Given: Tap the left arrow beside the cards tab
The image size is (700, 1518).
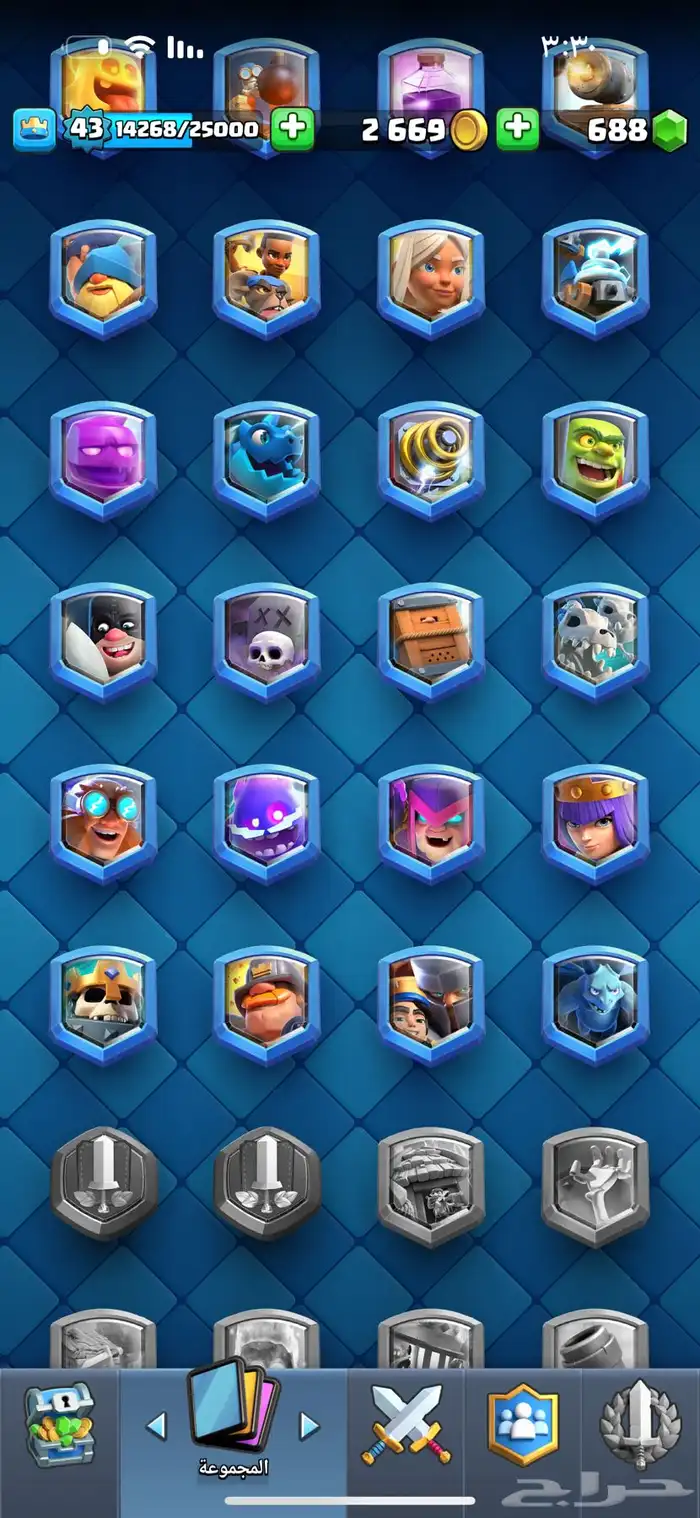Looking at the screenshot, I should point(156,1425).
